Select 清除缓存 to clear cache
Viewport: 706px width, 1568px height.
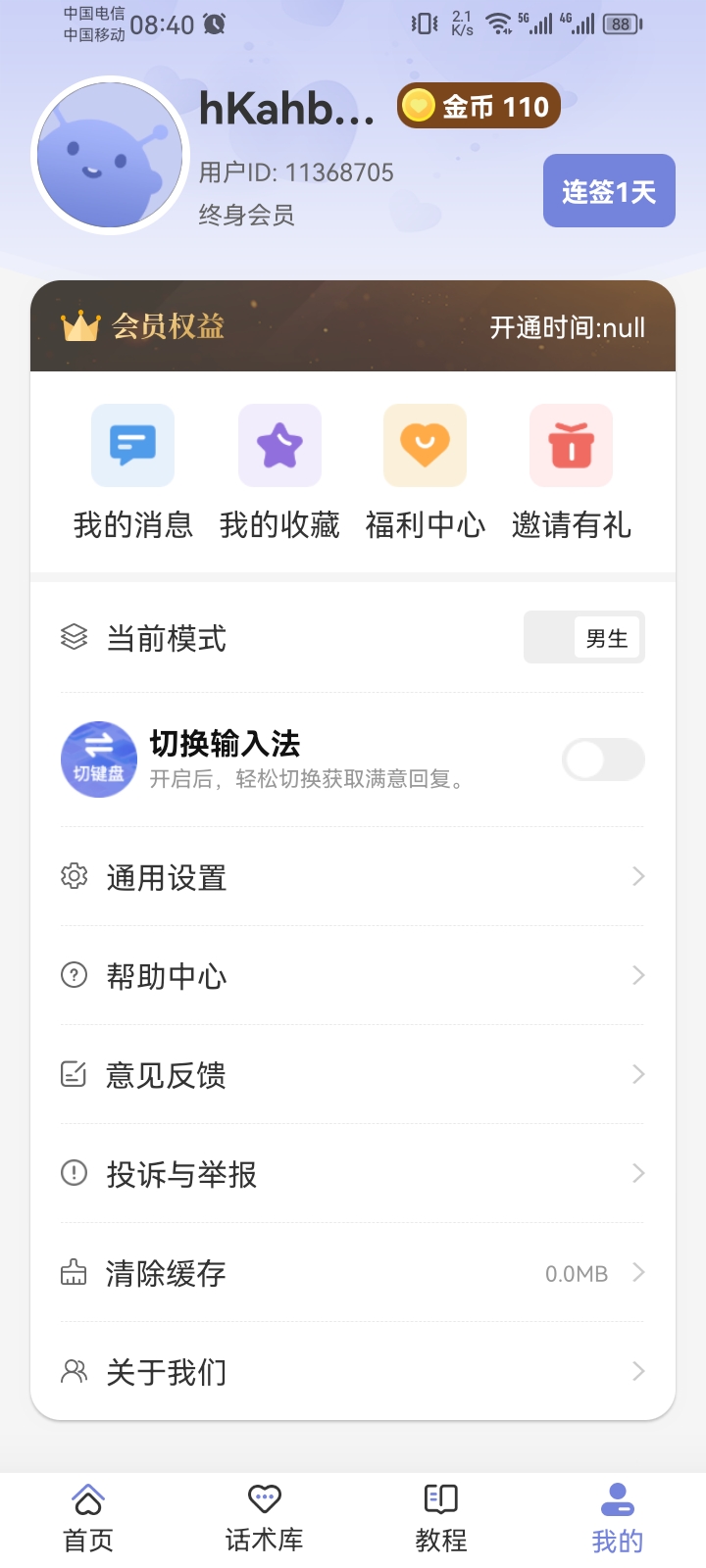click(352, 1273)
